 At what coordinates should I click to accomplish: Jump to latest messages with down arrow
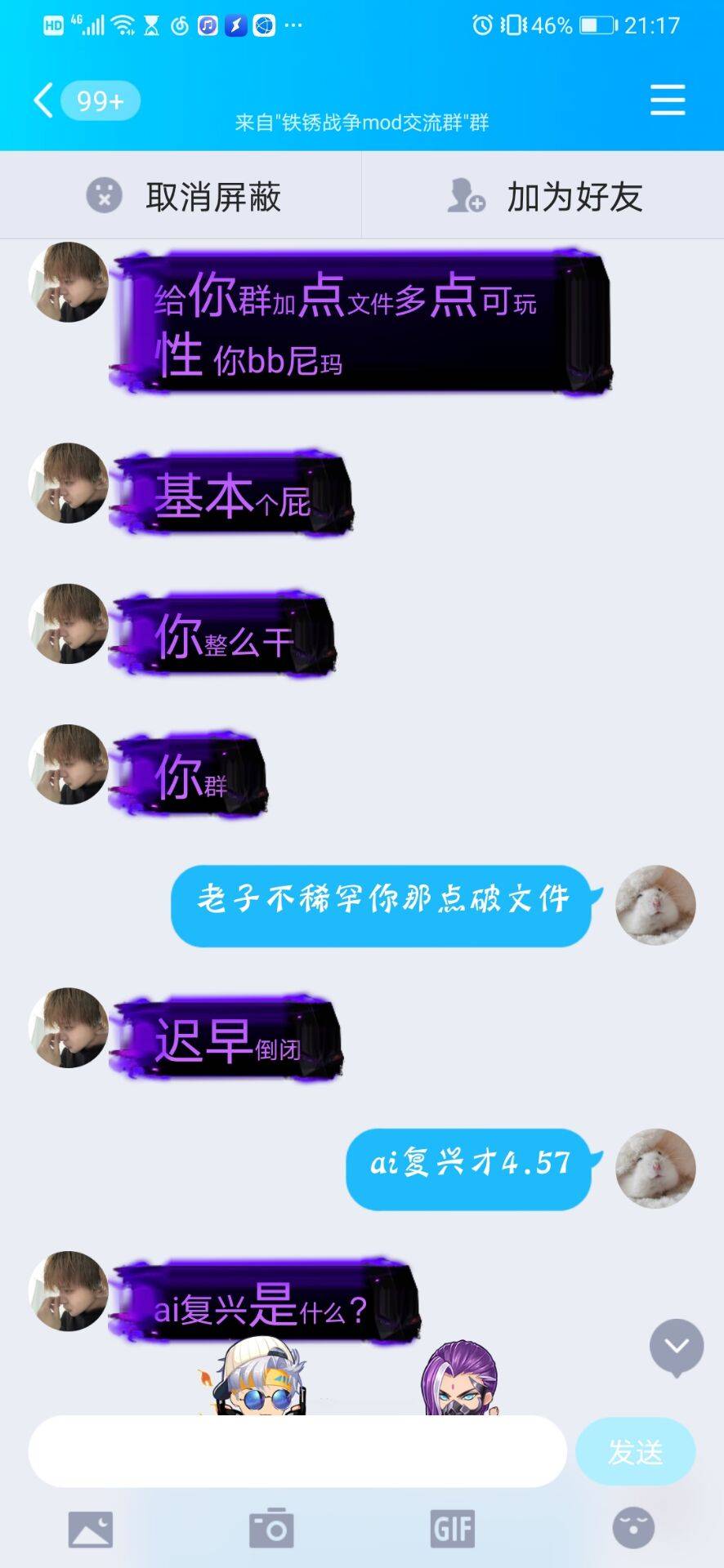click(x=676, y=1347)
